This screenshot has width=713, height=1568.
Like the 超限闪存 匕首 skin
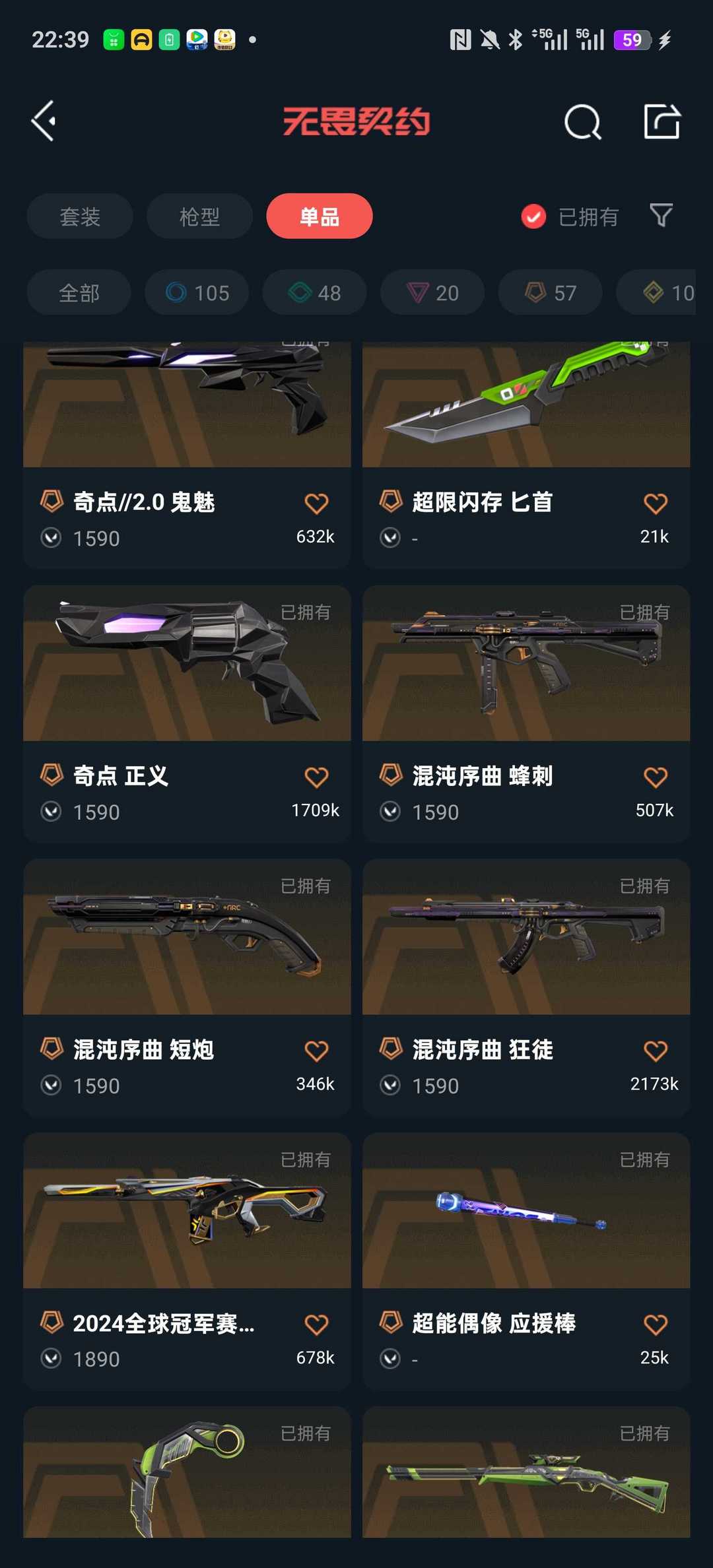coord(655,504)
